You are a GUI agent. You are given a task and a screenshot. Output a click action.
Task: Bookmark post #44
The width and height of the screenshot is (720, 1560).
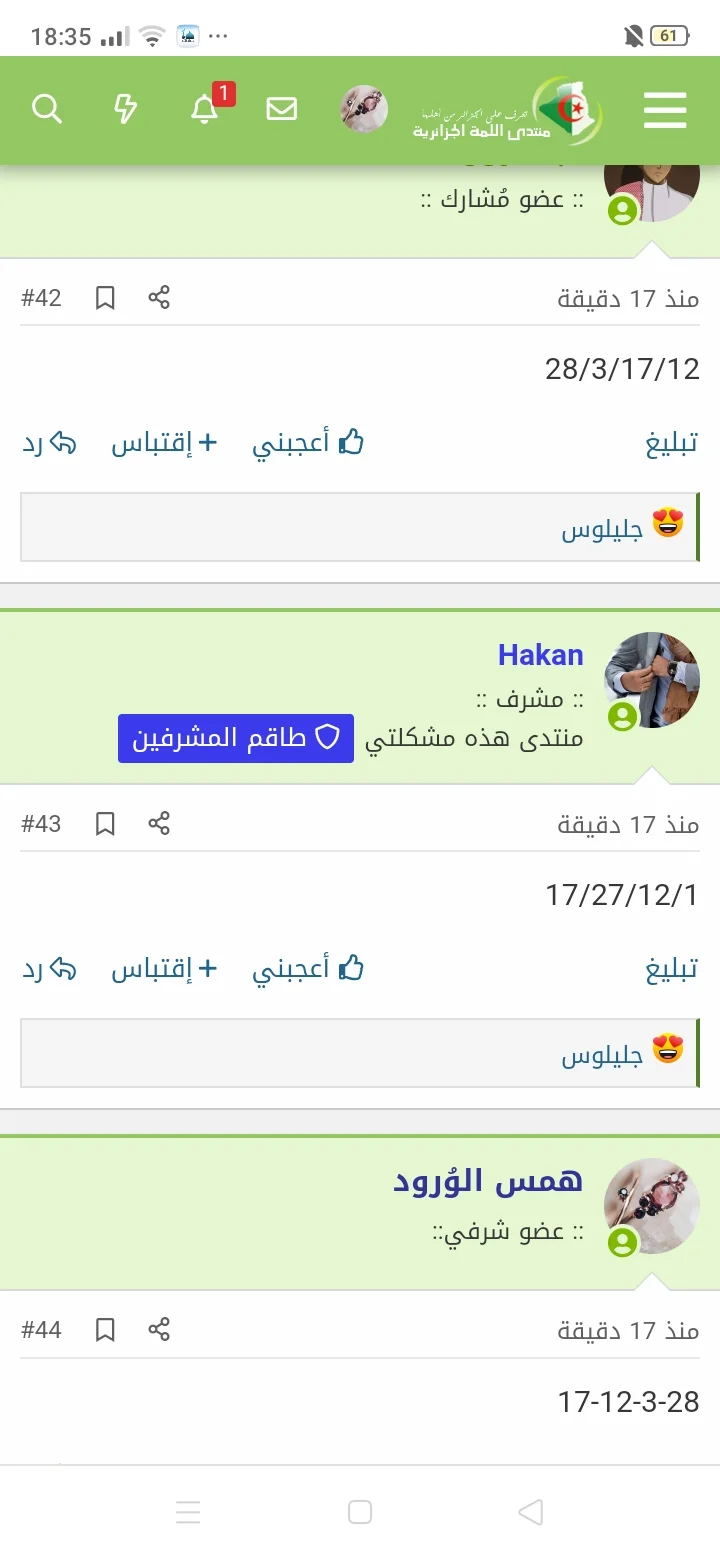pos(105,1329)
